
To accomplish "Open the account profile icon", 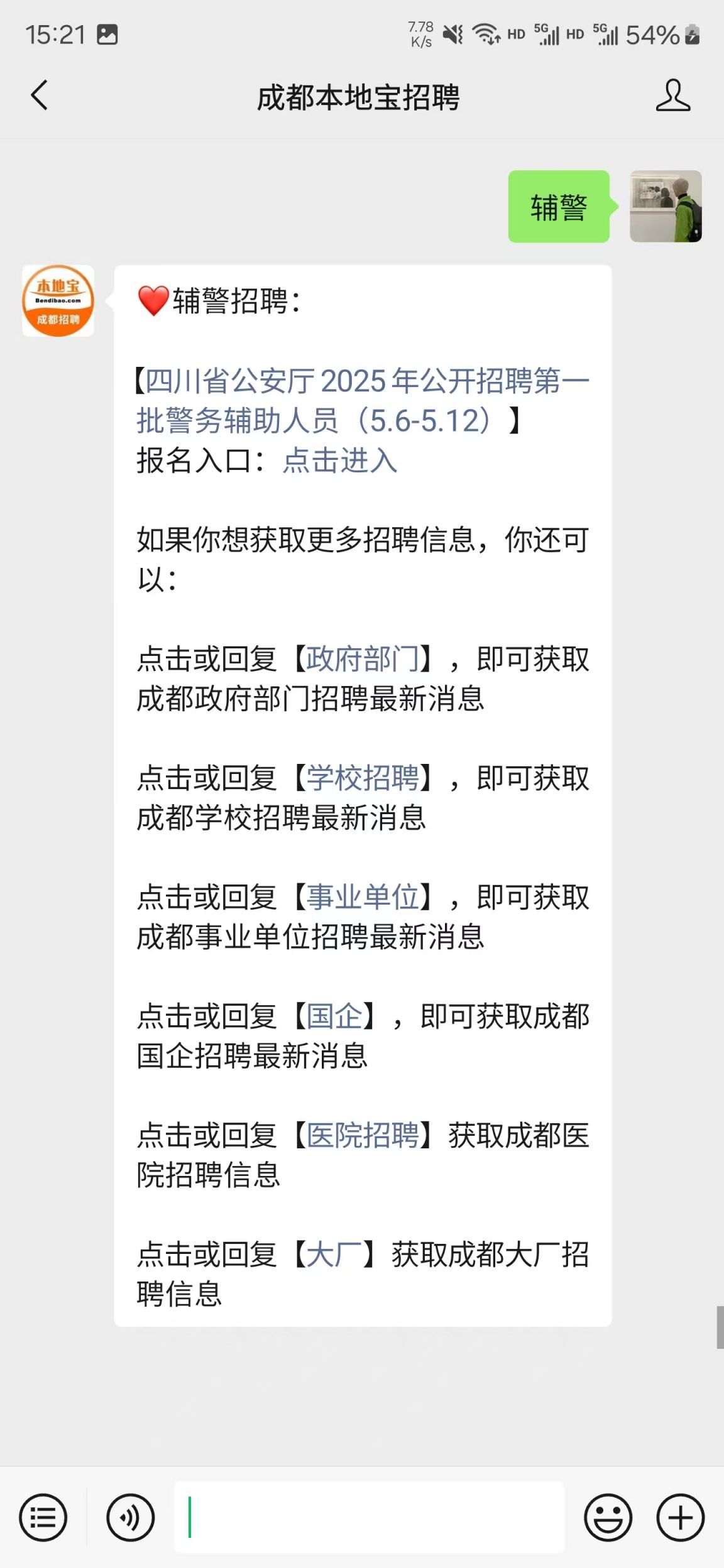I will 673,95.
